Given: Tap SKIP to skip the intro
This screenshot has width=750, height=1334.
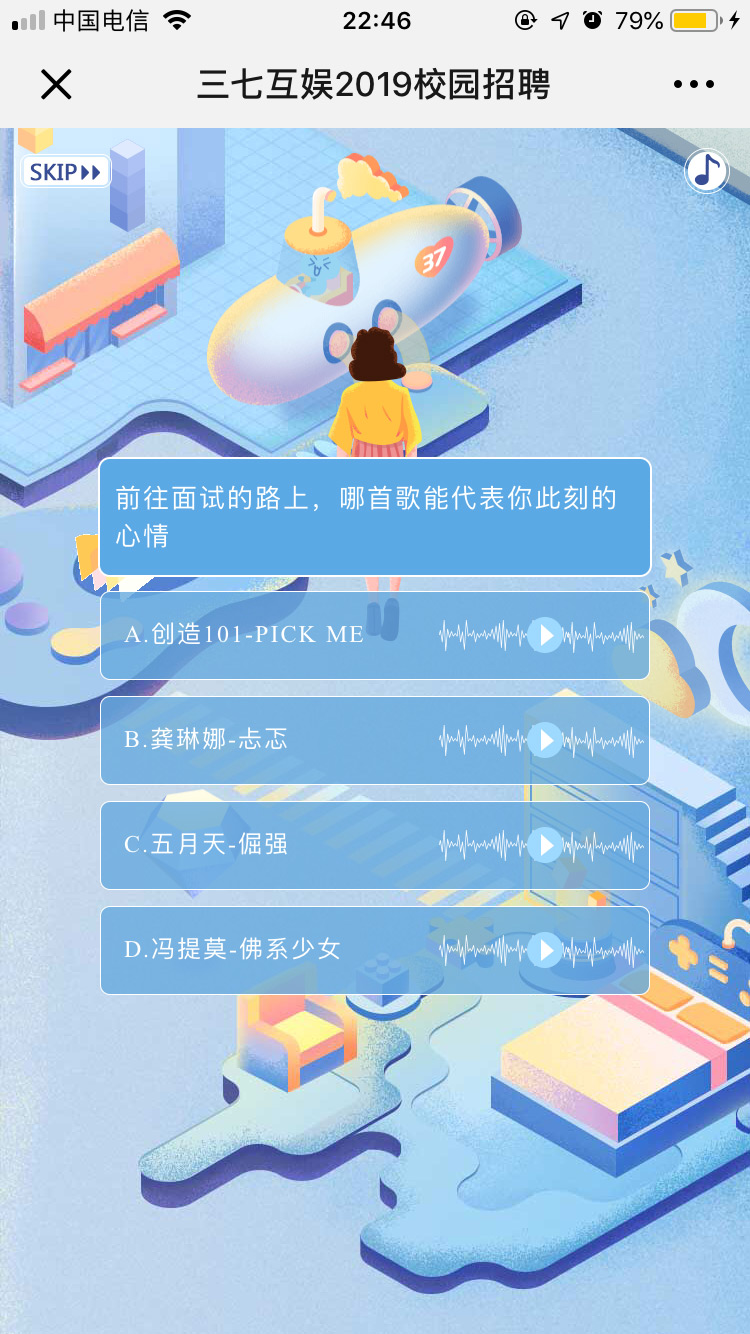Looking at the screenshot, I should [x=66, y=172].
